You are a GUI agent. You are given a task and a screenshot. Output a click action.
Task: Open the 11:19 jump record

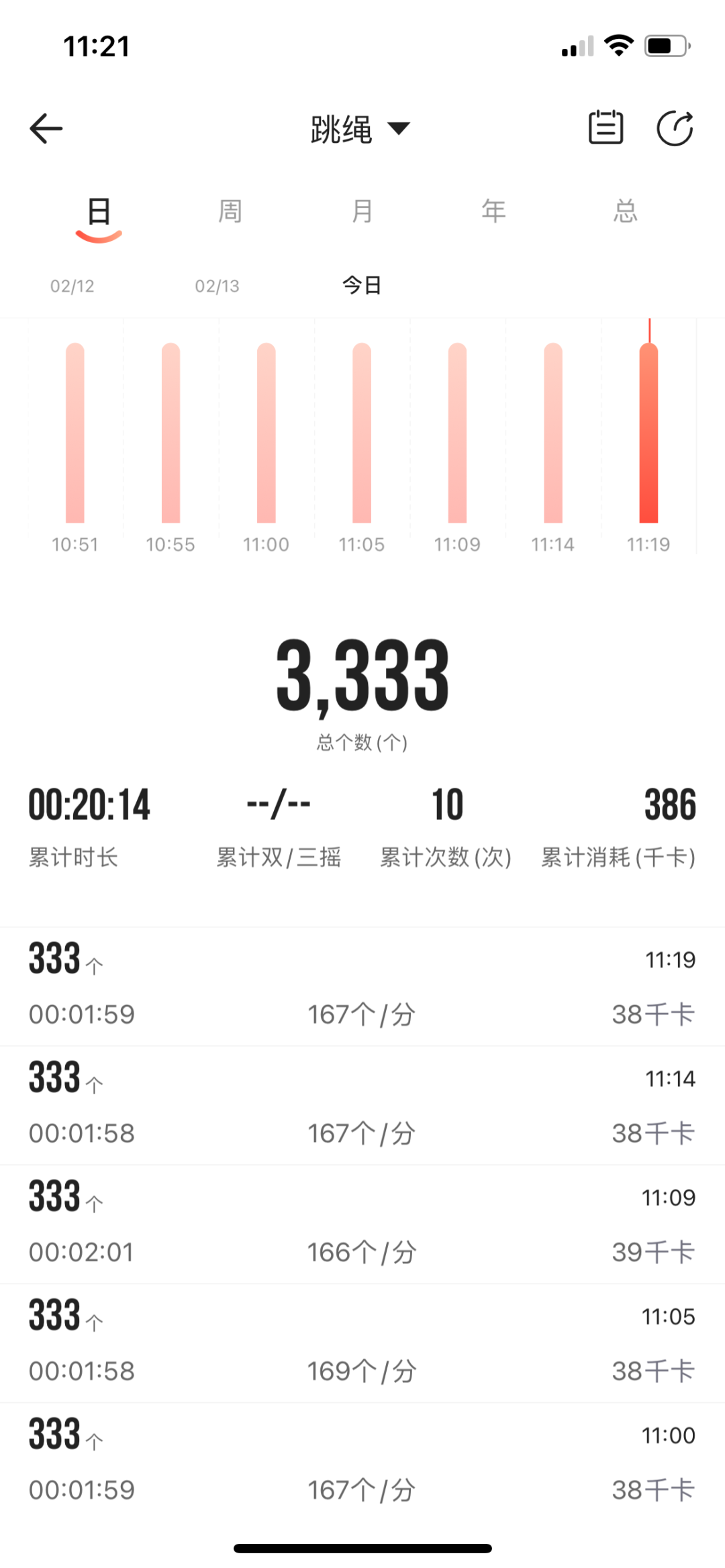pos(362,986)
